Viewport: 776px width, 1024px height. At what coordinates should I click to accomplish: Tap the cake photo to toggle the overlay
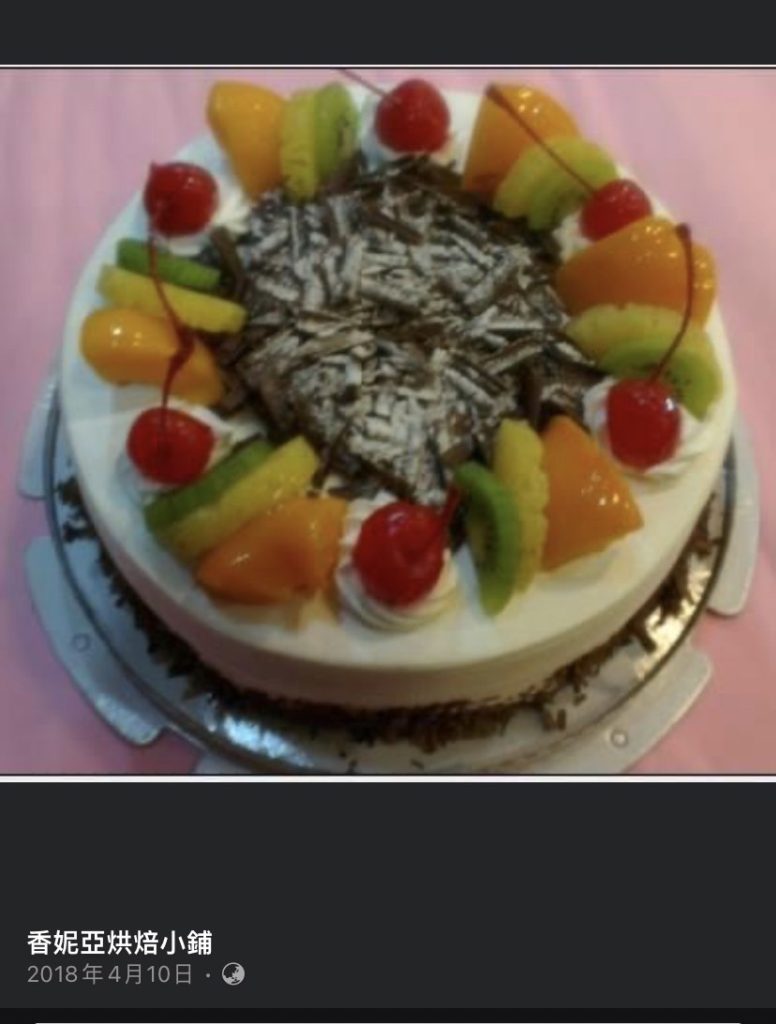click(388, 420)
